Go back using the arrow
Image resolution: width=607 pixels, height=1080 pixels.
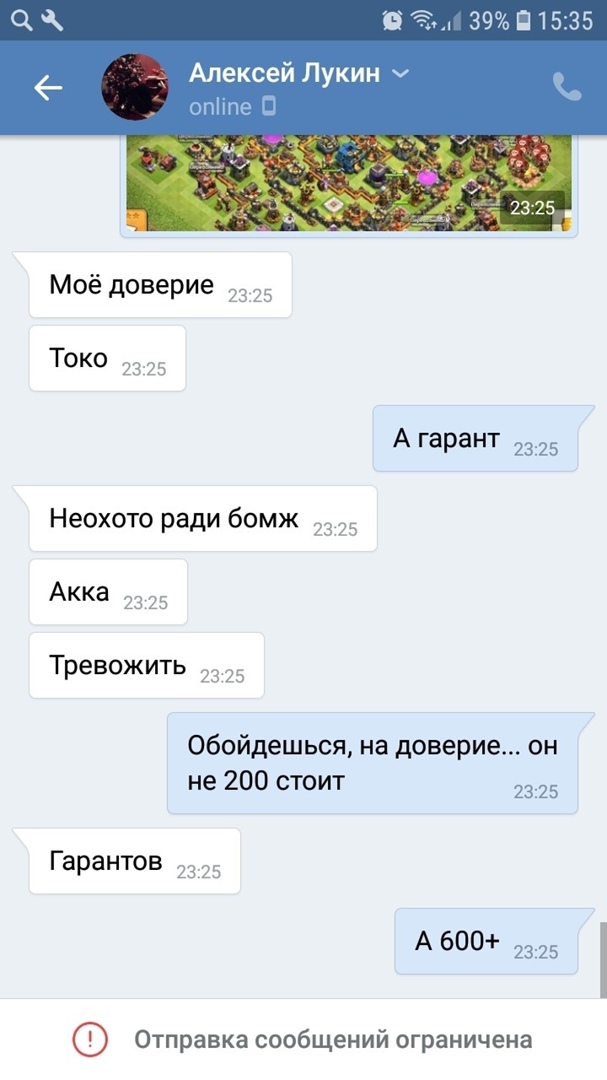(48, 88)
